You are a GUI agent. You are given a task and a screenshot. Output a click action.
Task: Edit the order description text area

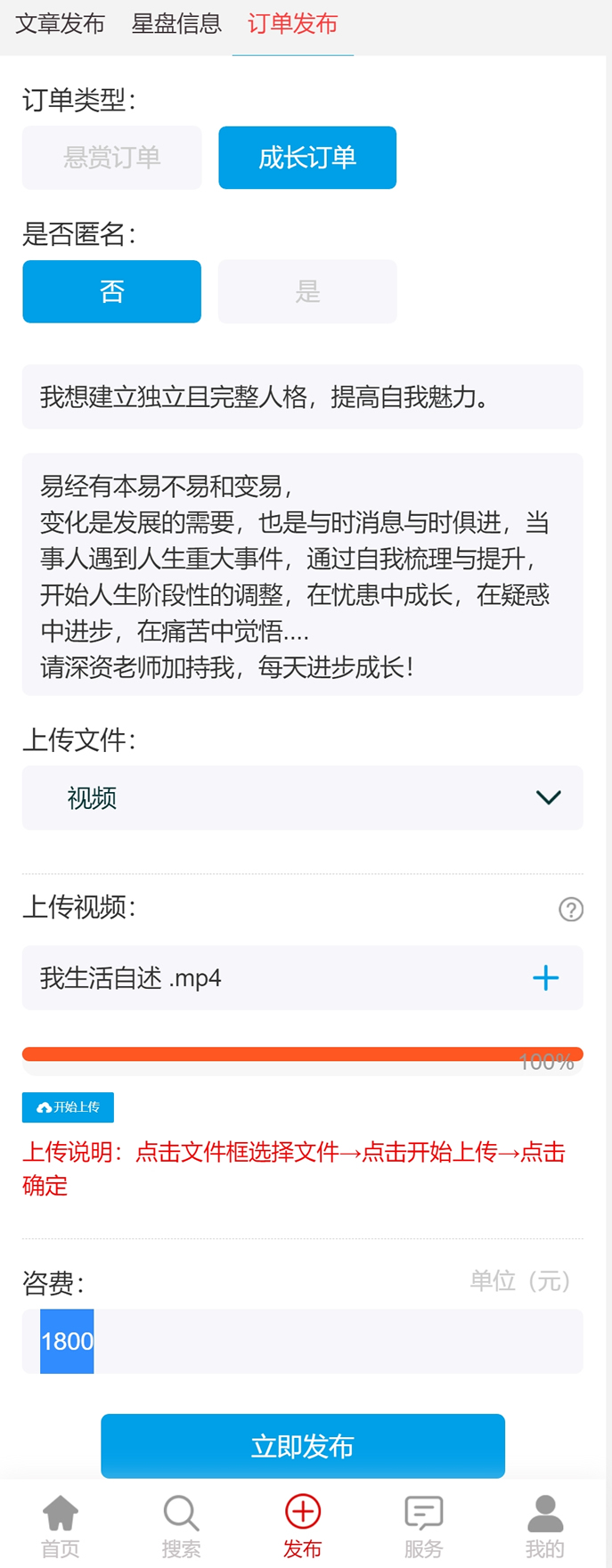tap(303, 575)
